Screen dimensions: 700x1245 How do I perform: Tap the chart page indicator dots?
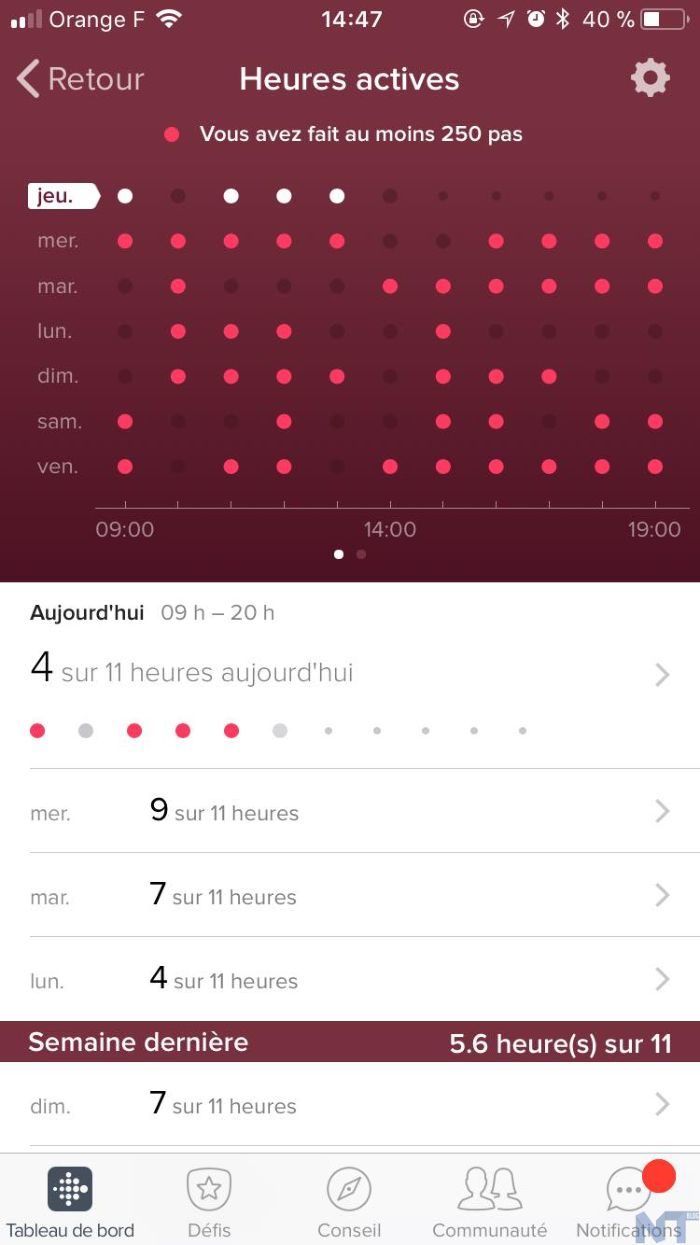click(x=350, y=553)
